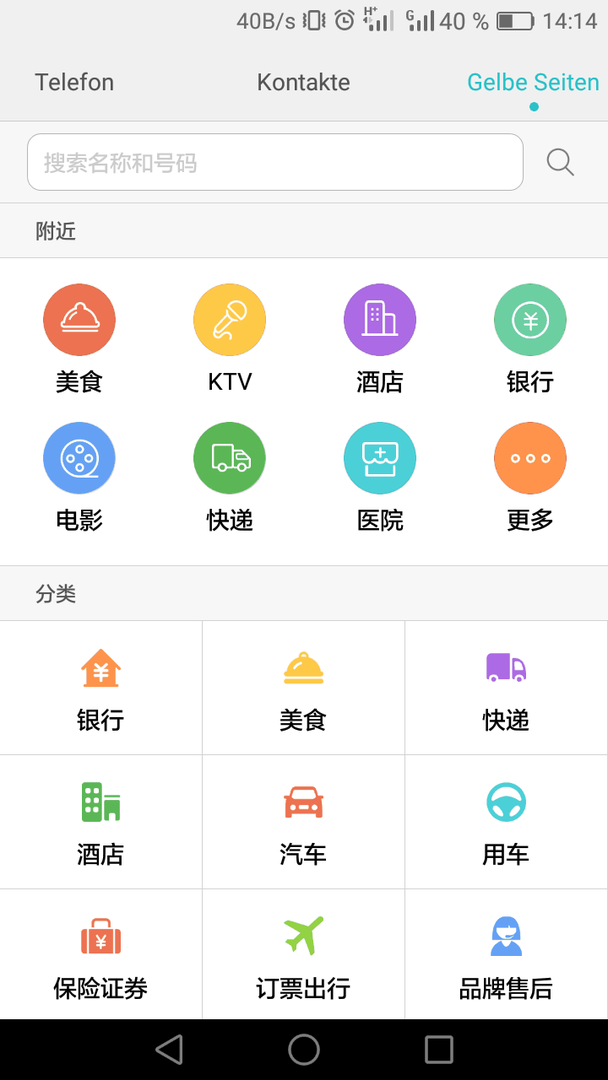Screen dimensions: 608x1080
Task: Open nearby KTV category
Action: (229, 320)
